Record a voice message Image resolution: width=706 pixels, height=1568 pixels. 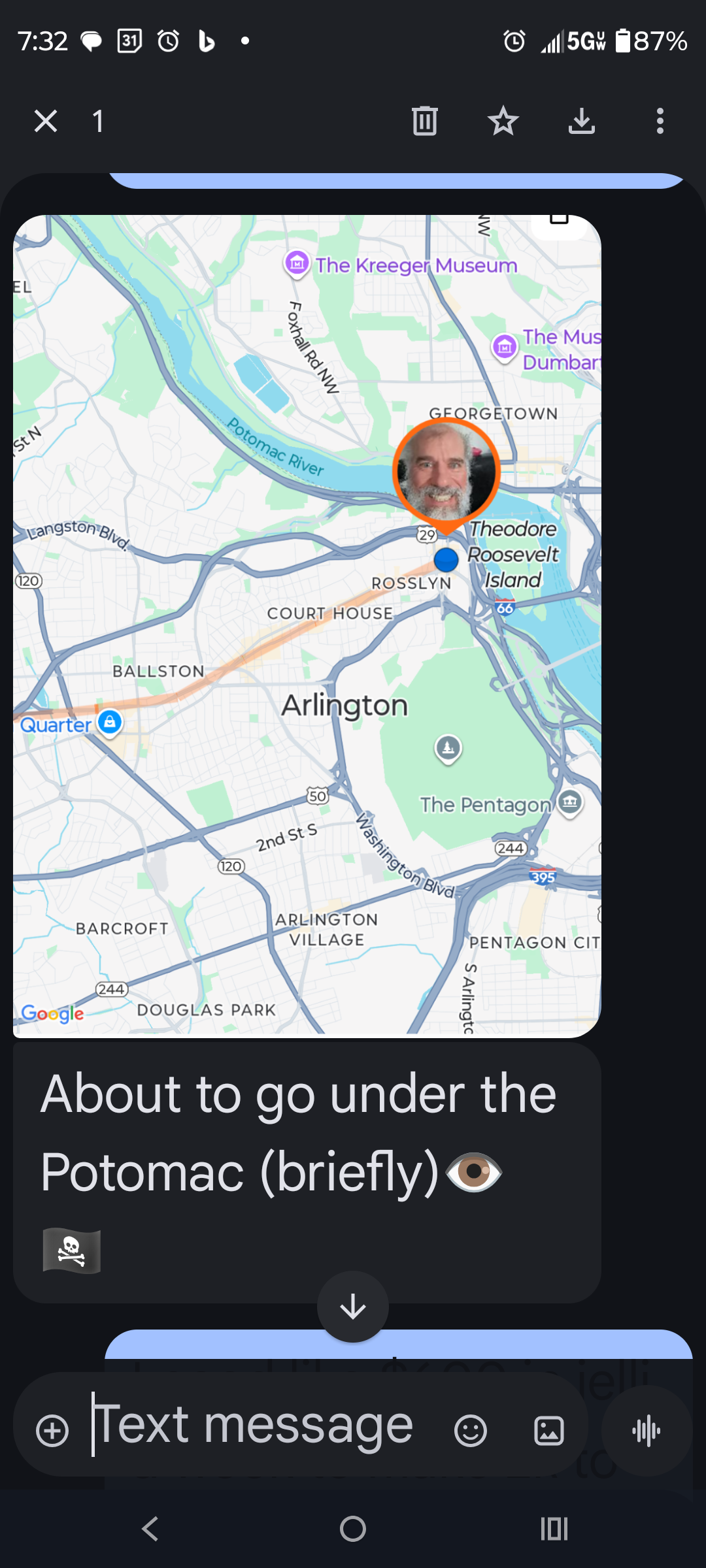coord(647,1431)
